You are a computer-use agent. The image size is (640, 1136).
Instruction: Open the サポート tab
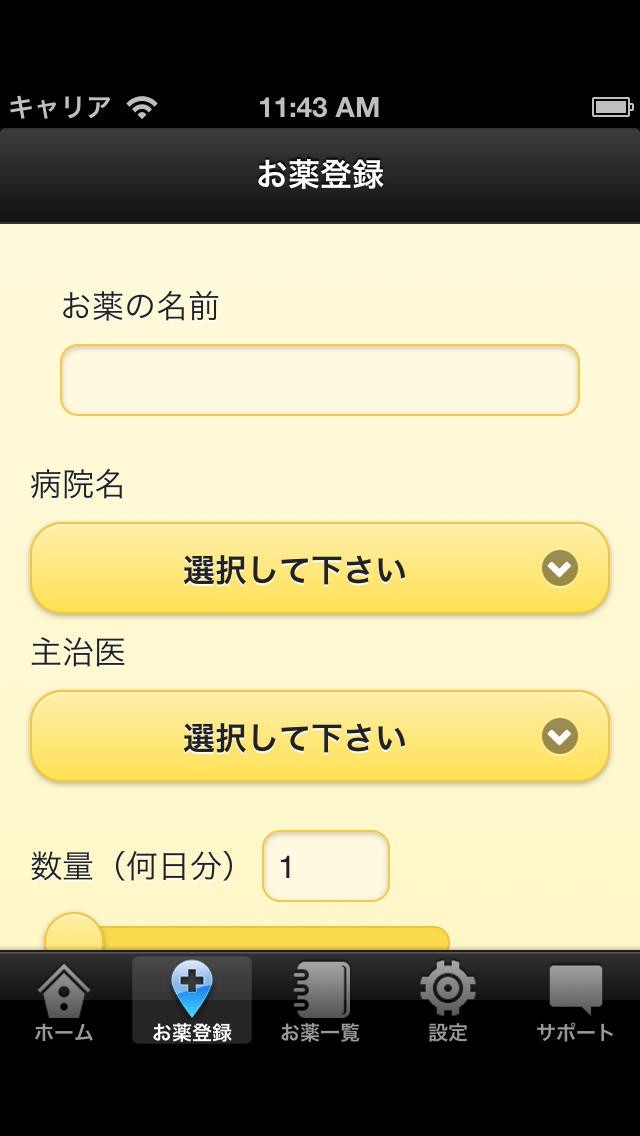tap(575, 1001)
